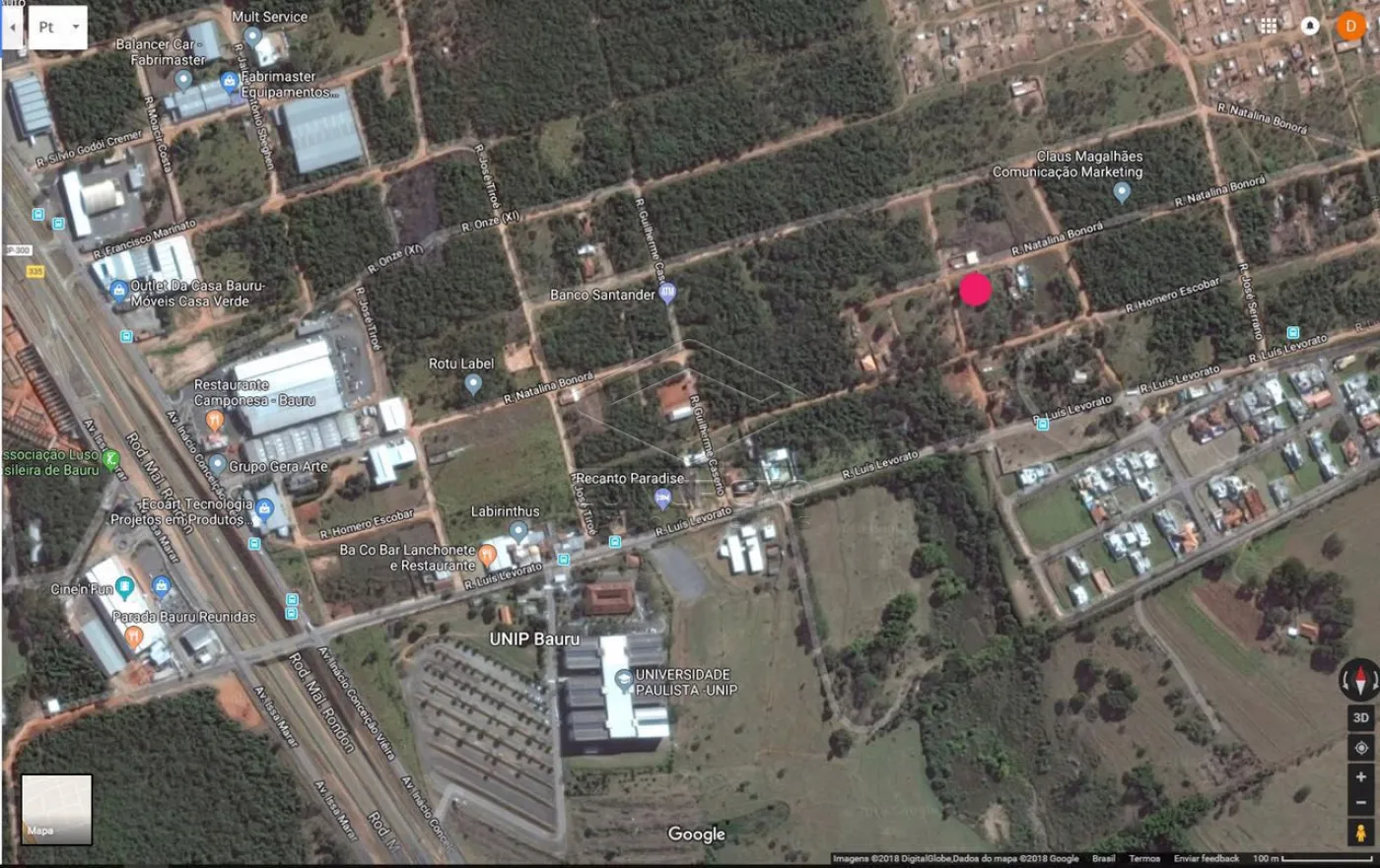This screenshot has width=1380, height=868.
Task: Select the Street View pegman
Action: coord(1360,833)
